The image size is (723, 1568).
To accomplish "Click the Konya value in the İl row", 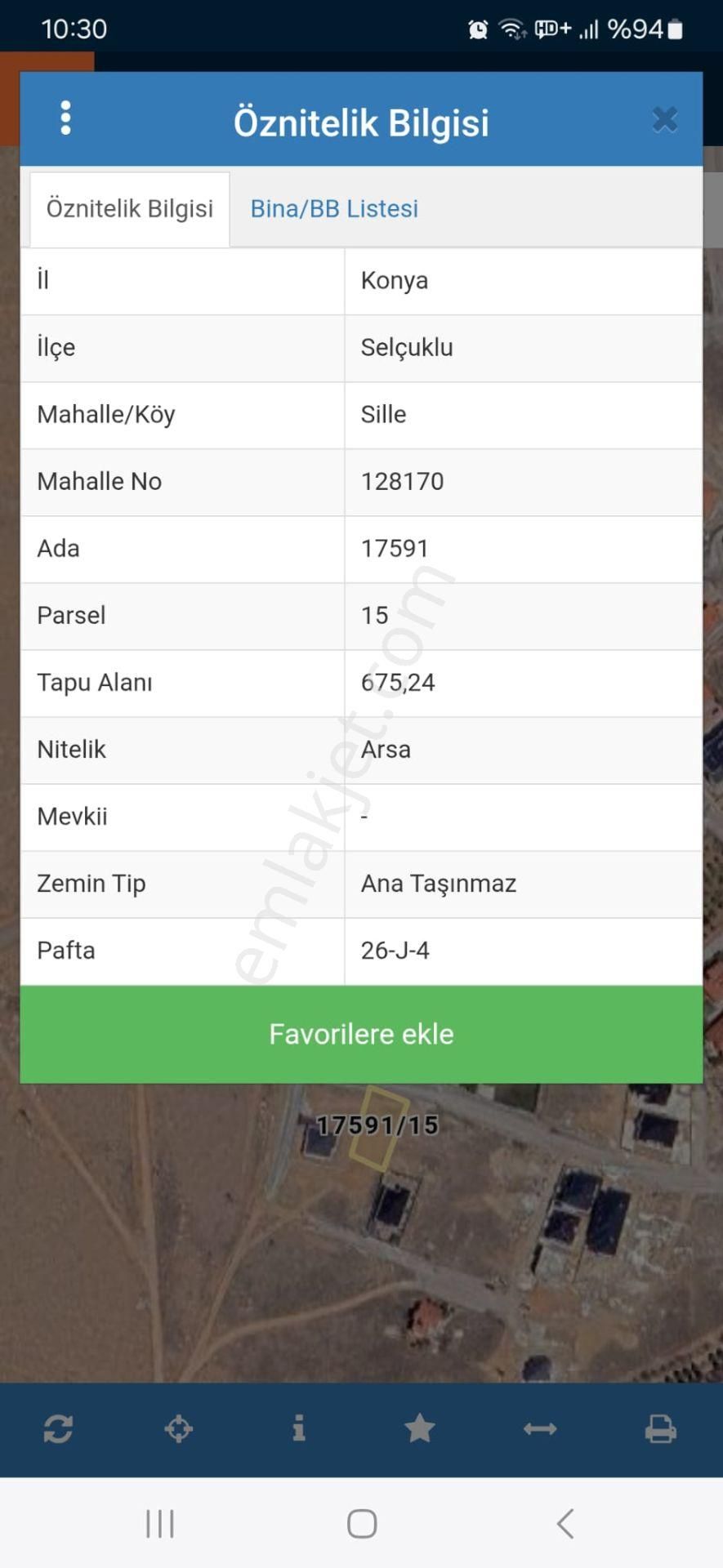I will point(395,281).
